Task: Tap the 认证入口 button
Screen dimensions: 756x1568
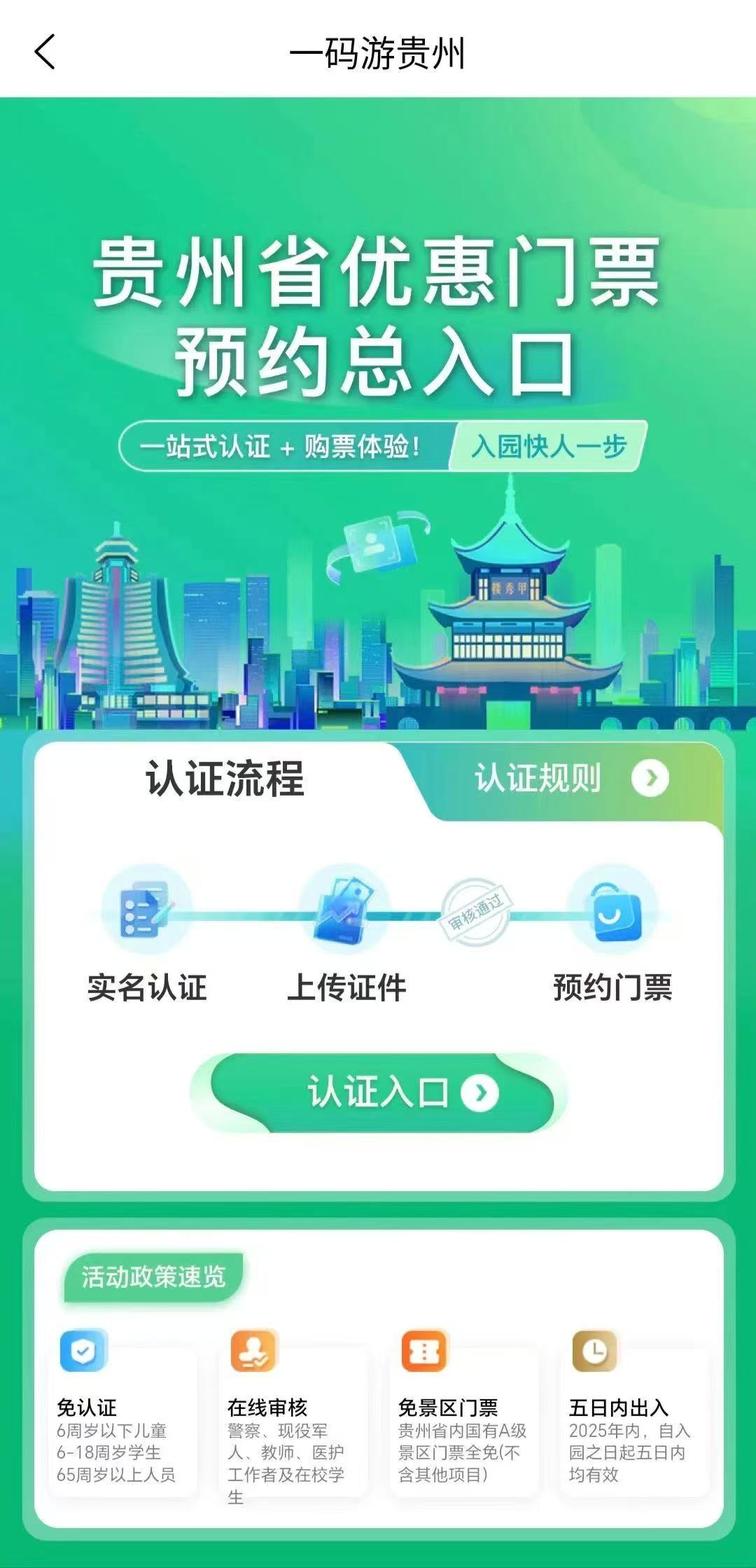Action: [382, 1092]
